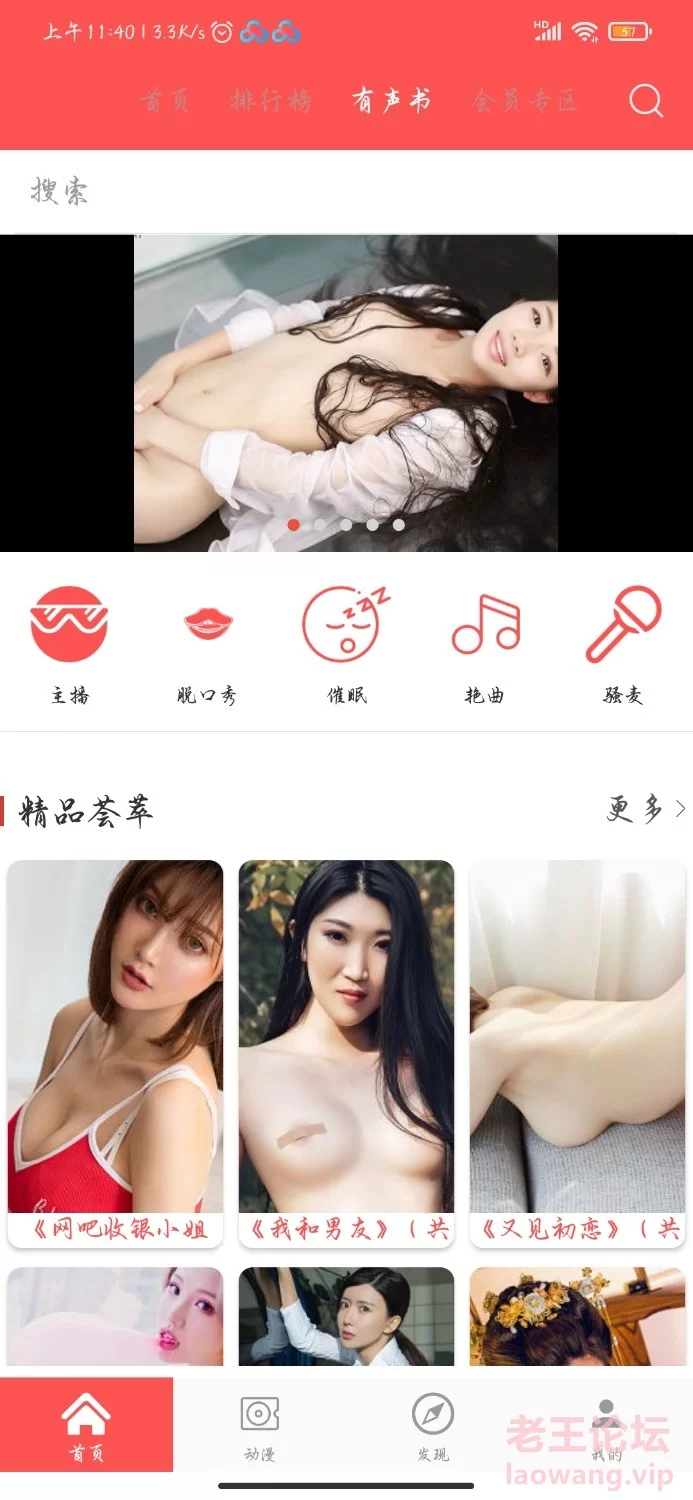
Task: Switch to the 发现 bottom tab
Action: (433, 1425)
